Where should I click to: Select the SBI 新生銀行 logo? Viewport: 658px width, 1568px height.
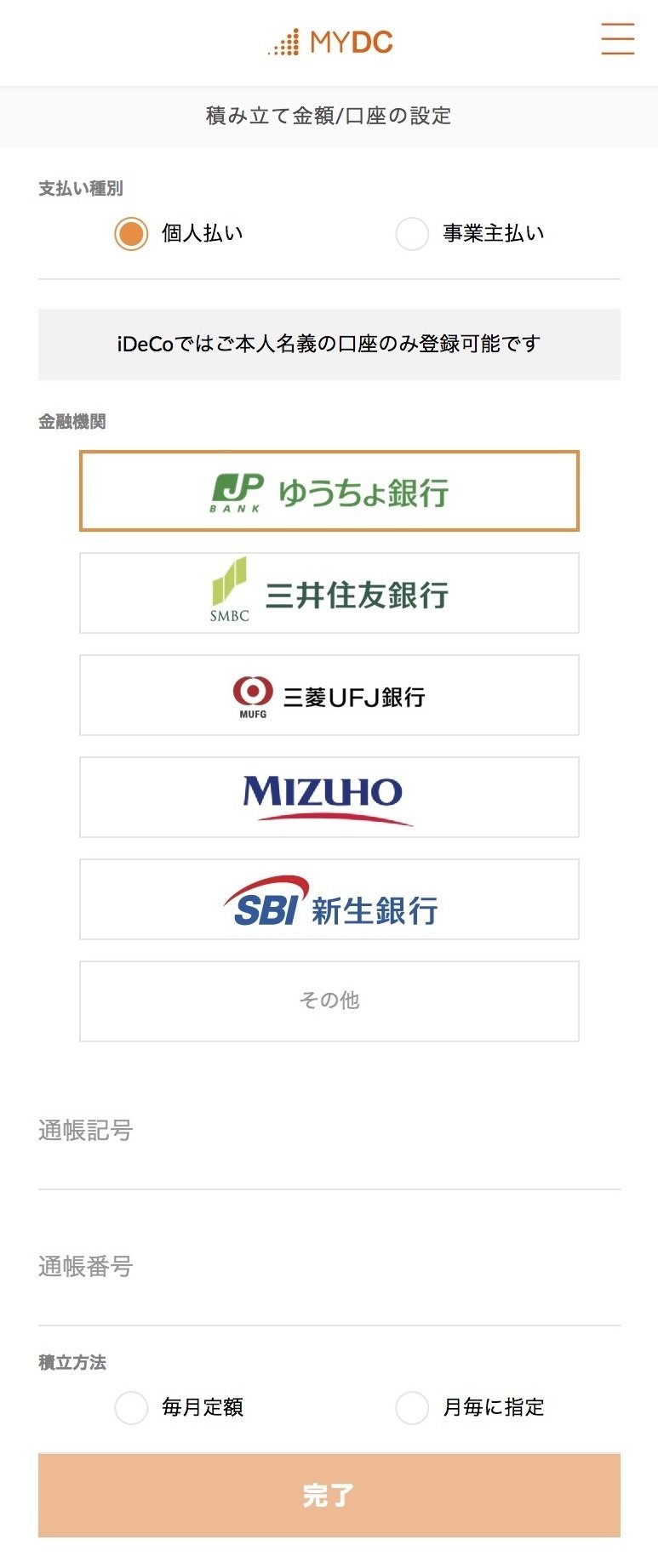329,899
